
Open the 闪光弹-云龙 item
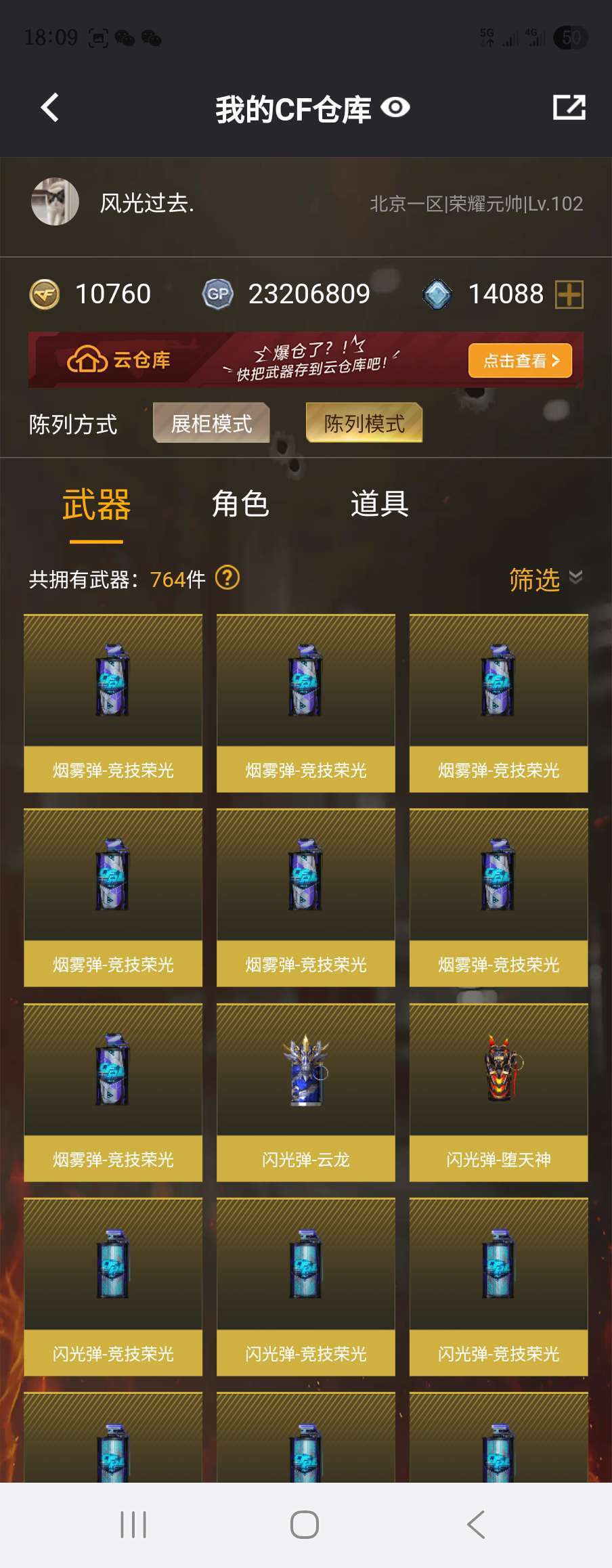coord(305,1092)
